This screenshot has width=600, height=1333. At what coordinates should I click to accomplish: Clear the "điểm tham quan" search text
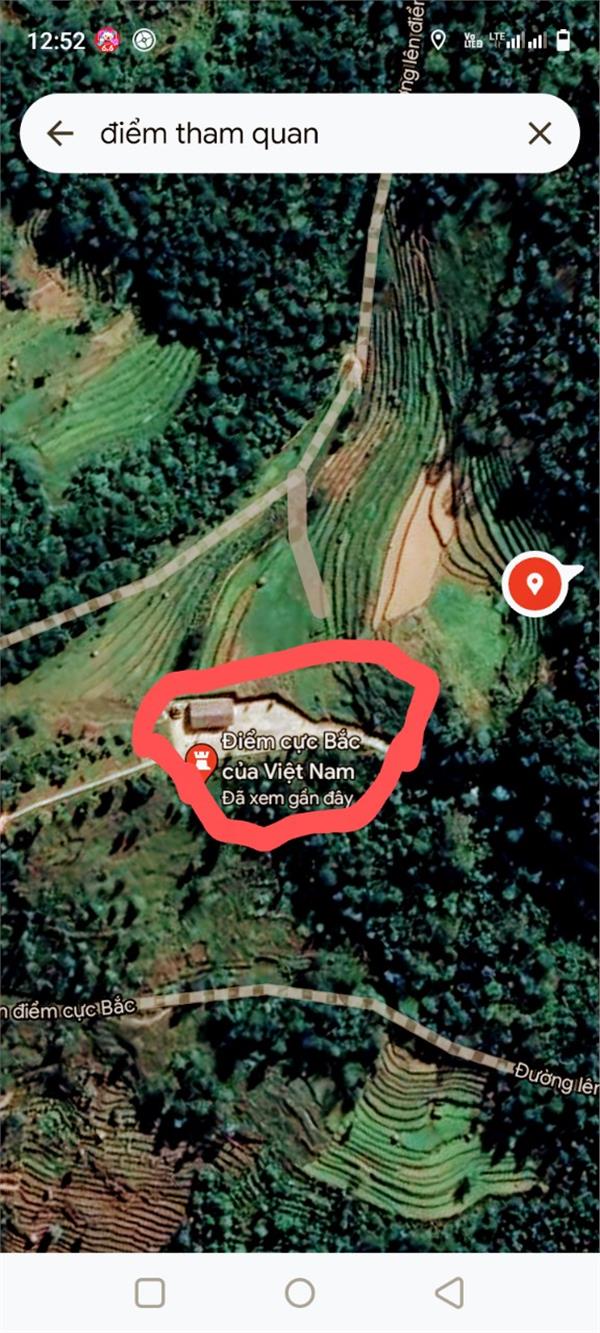click(539, 134)
